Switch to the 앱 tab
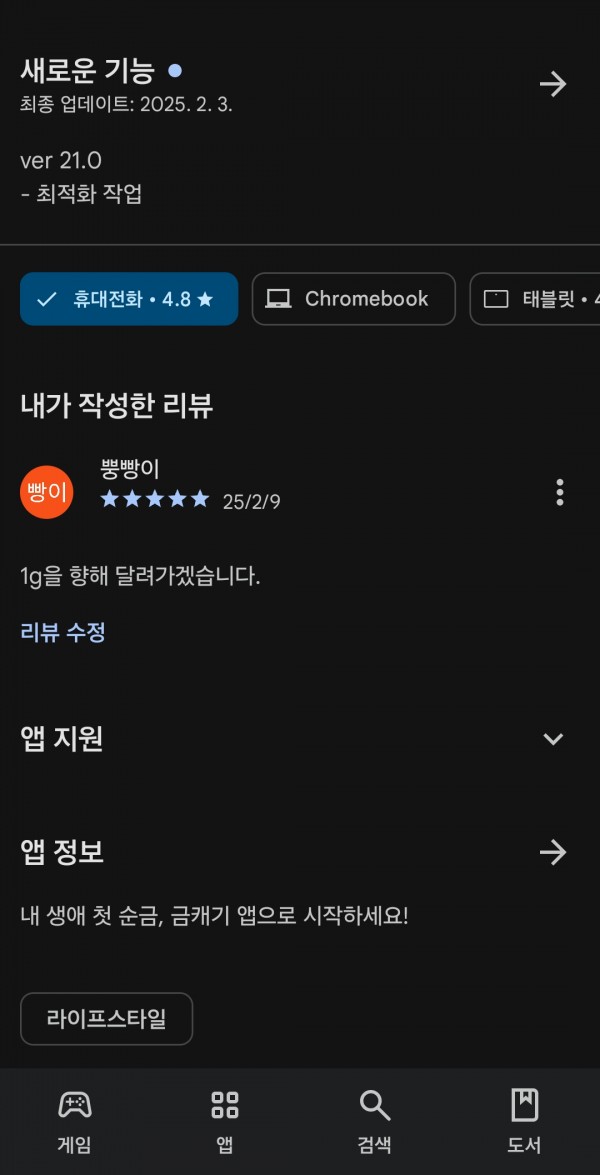 coord(225,1122)
